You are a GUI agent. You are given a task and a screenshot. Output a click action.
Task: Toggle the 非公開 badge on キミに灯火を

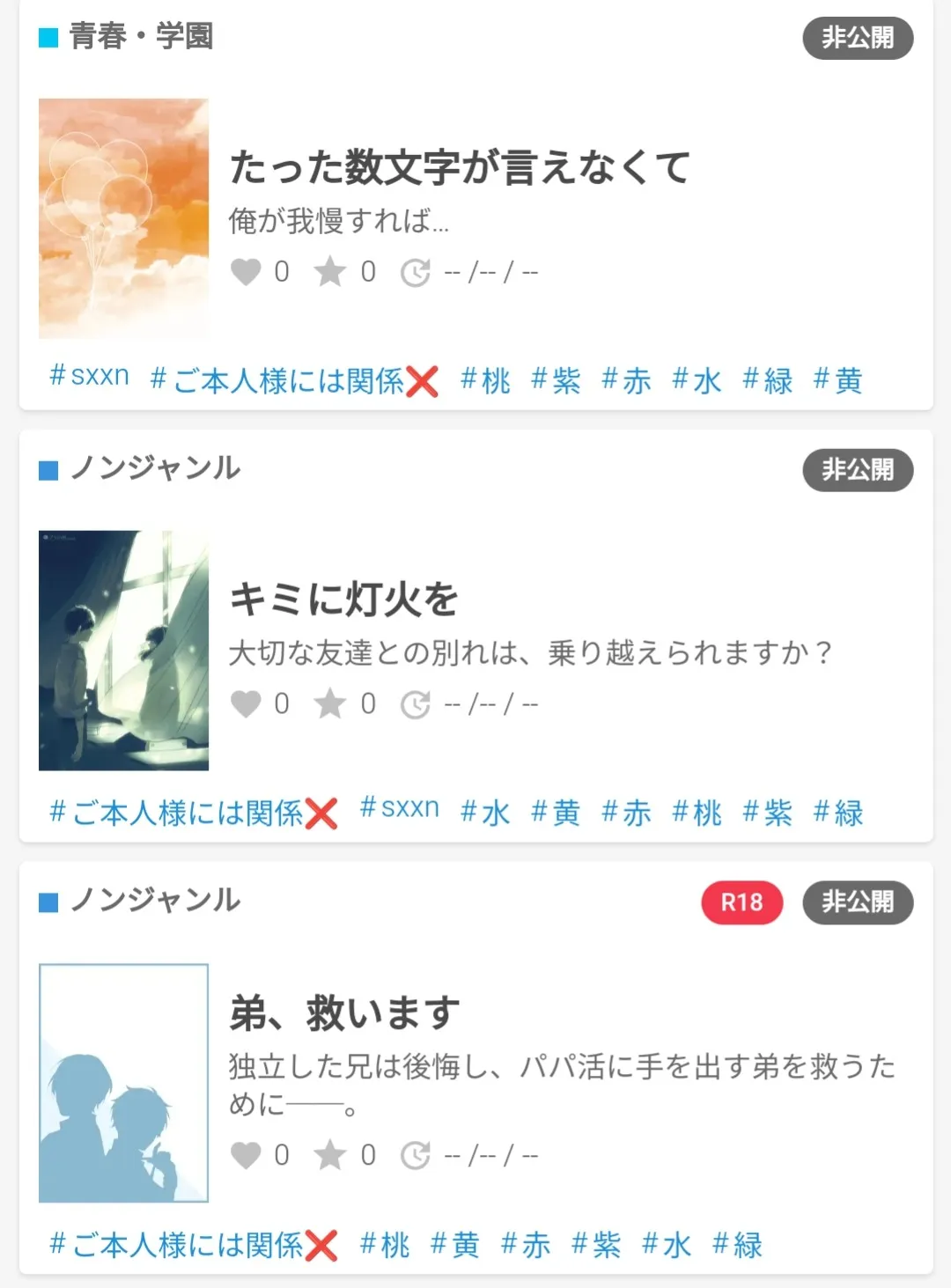(858, 470)
